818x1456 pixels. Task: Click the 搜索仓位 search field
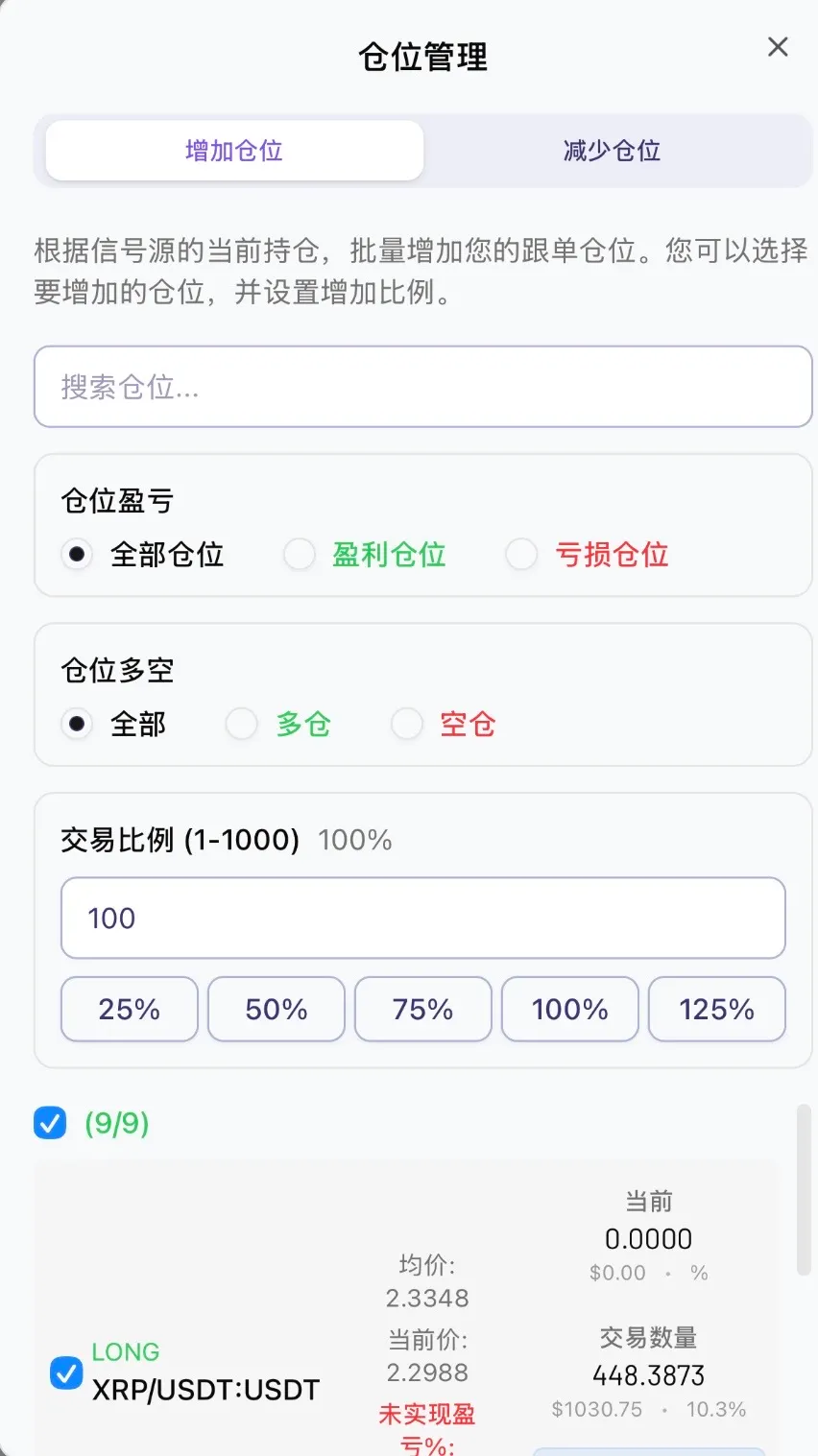coord(422,386)
